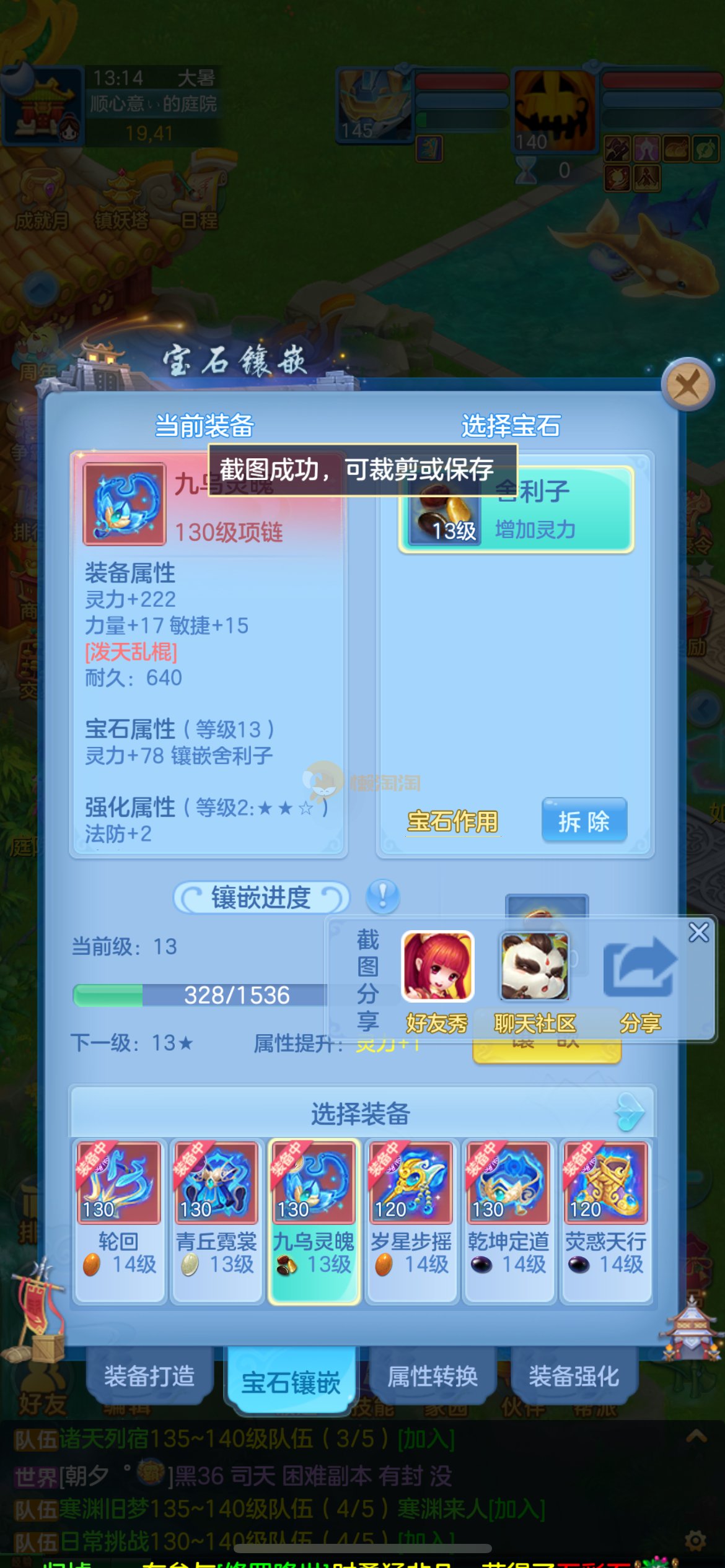Dismiss the 截图分享 share panel
This screenshot has width=725, height=1568.
[x=698, y=932]
